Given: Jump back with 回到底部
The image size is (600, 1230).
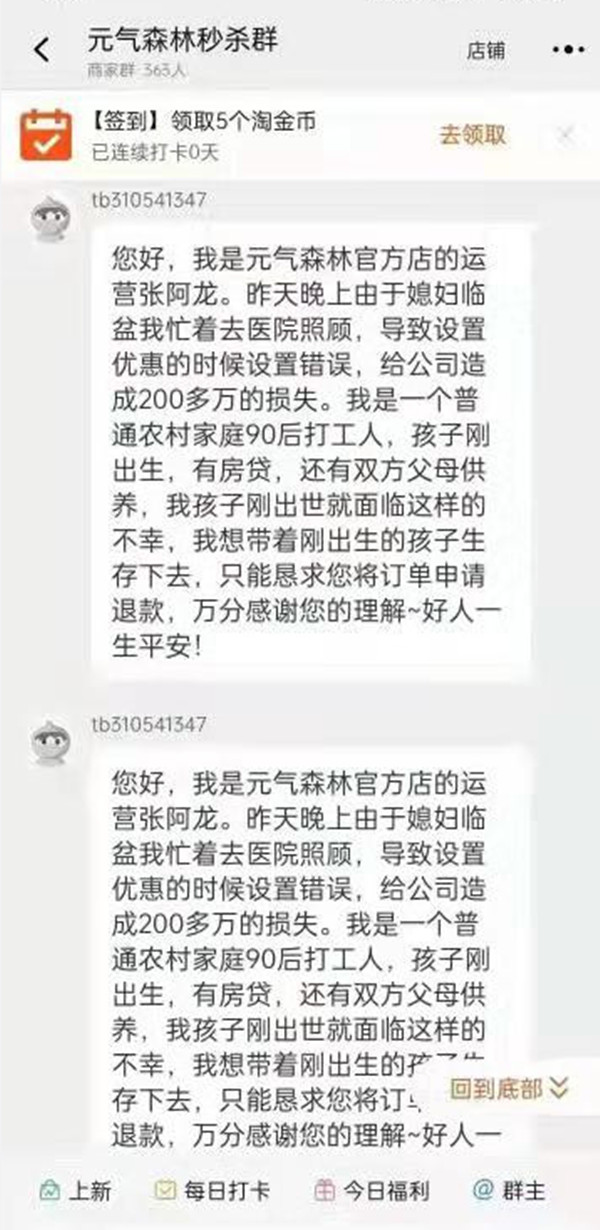Looking at the screenshot, I should coord(508,1089).
